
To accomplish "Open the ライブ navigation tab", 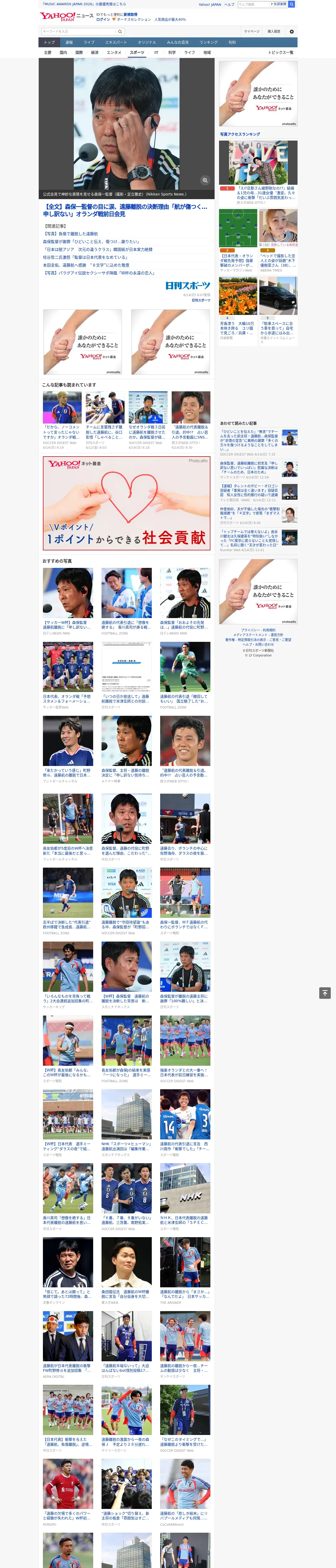I will (x=89, y=43).
